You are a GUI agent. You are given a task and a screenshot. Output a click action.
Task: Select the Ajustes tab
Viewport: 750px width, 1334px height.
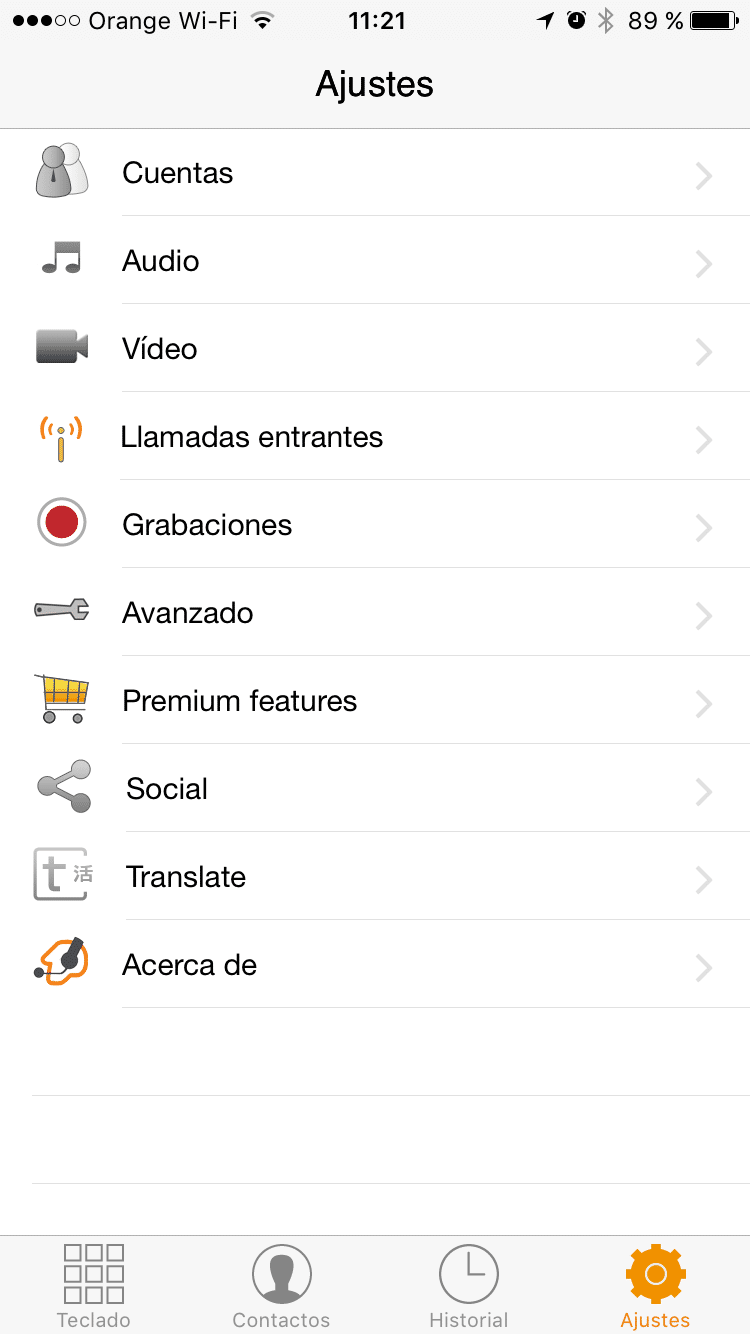tap(656, 1285)
